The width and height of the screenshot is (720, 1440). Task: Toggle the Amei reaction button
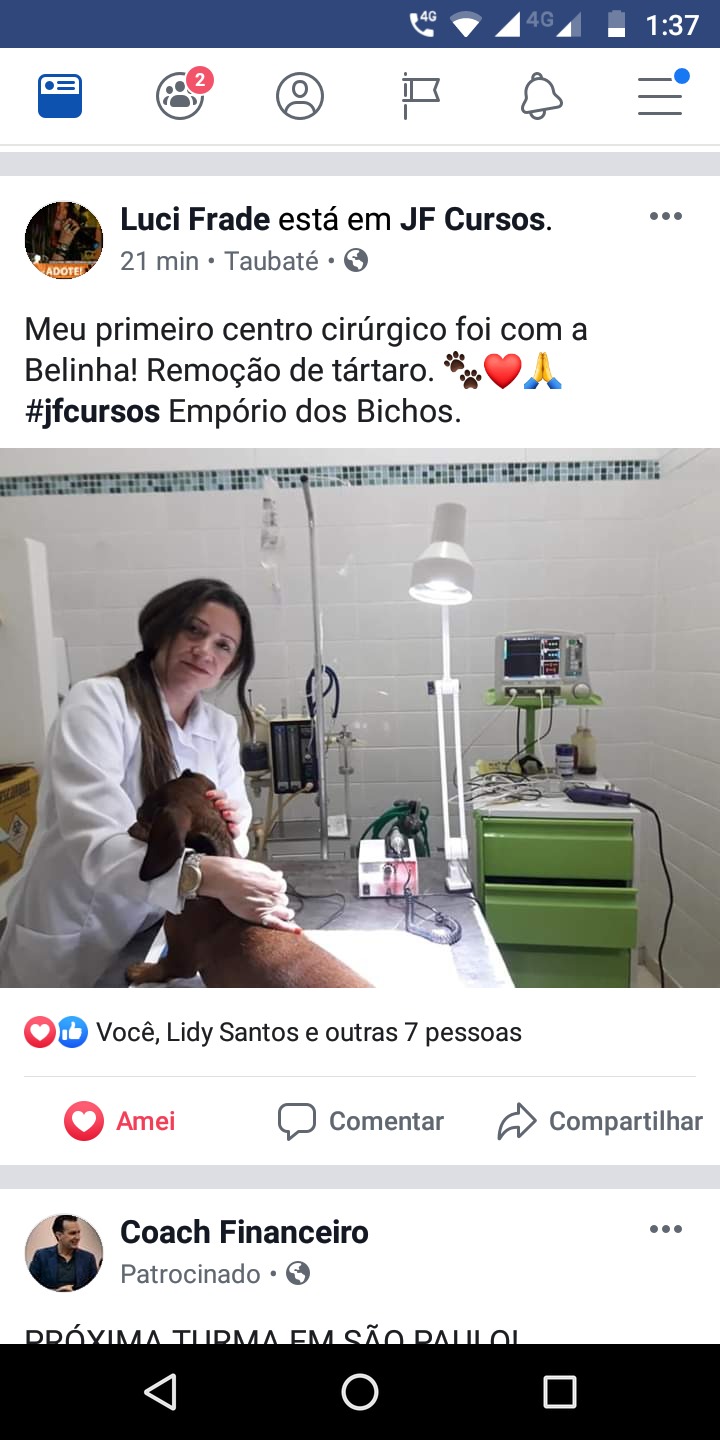(120, 1121)
